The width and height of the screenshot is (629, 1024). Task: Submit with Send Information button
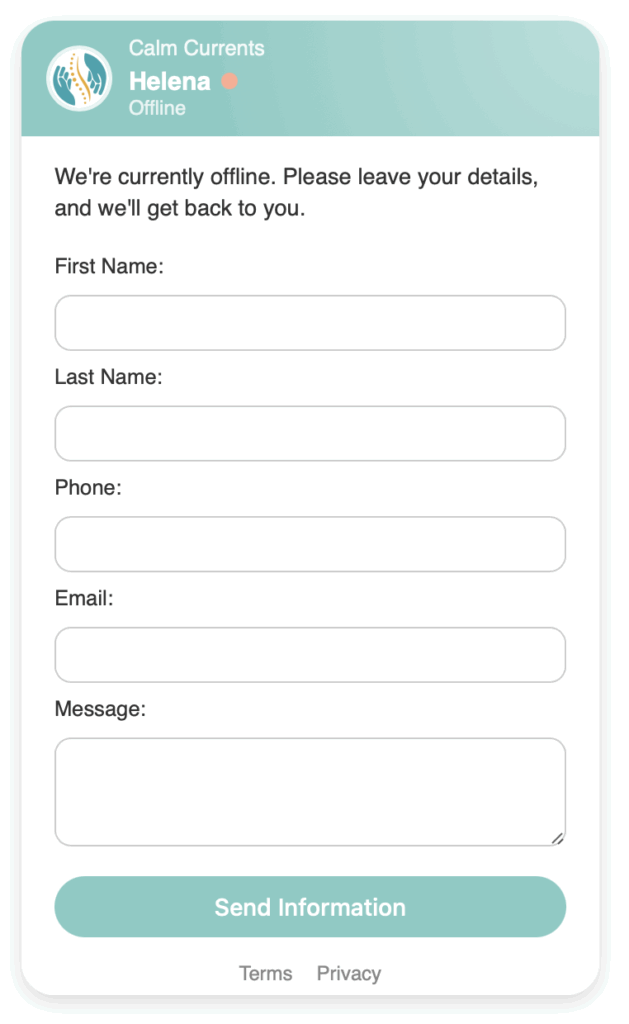[x=310, y=907]
